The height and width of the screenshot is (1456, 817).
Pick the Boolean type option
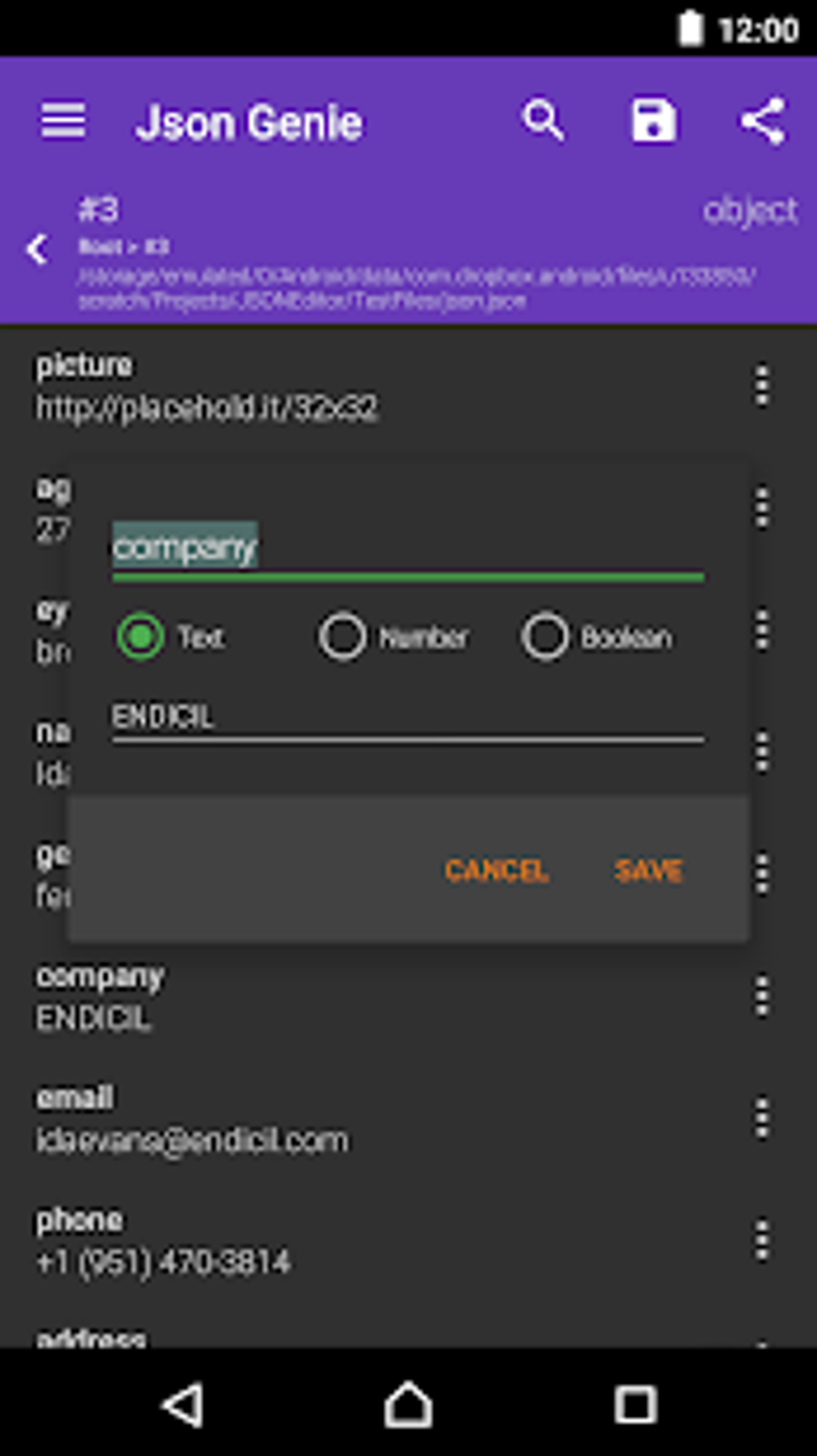click(x=598, y=637)
